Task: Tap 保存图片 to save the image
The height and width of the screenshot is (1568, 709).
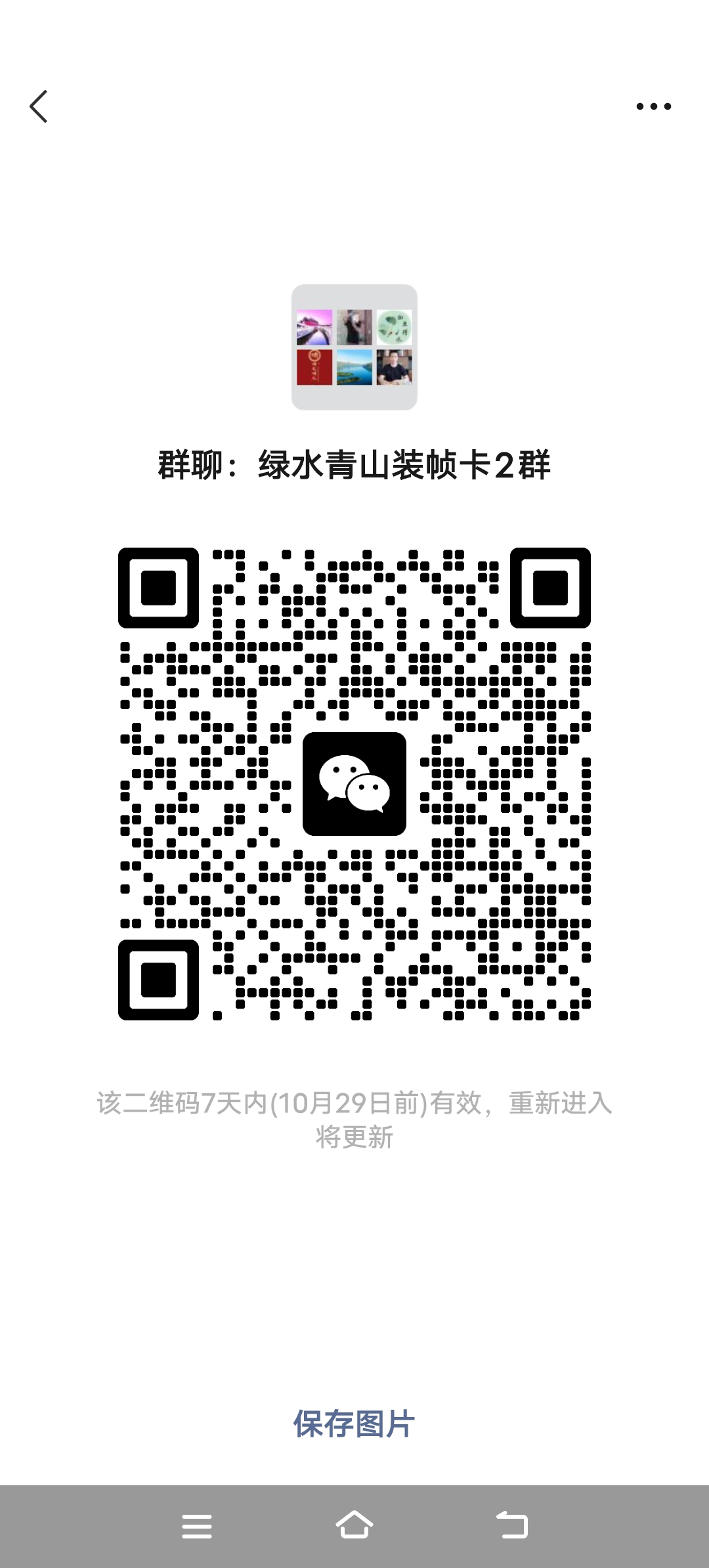Action: 354,1424
